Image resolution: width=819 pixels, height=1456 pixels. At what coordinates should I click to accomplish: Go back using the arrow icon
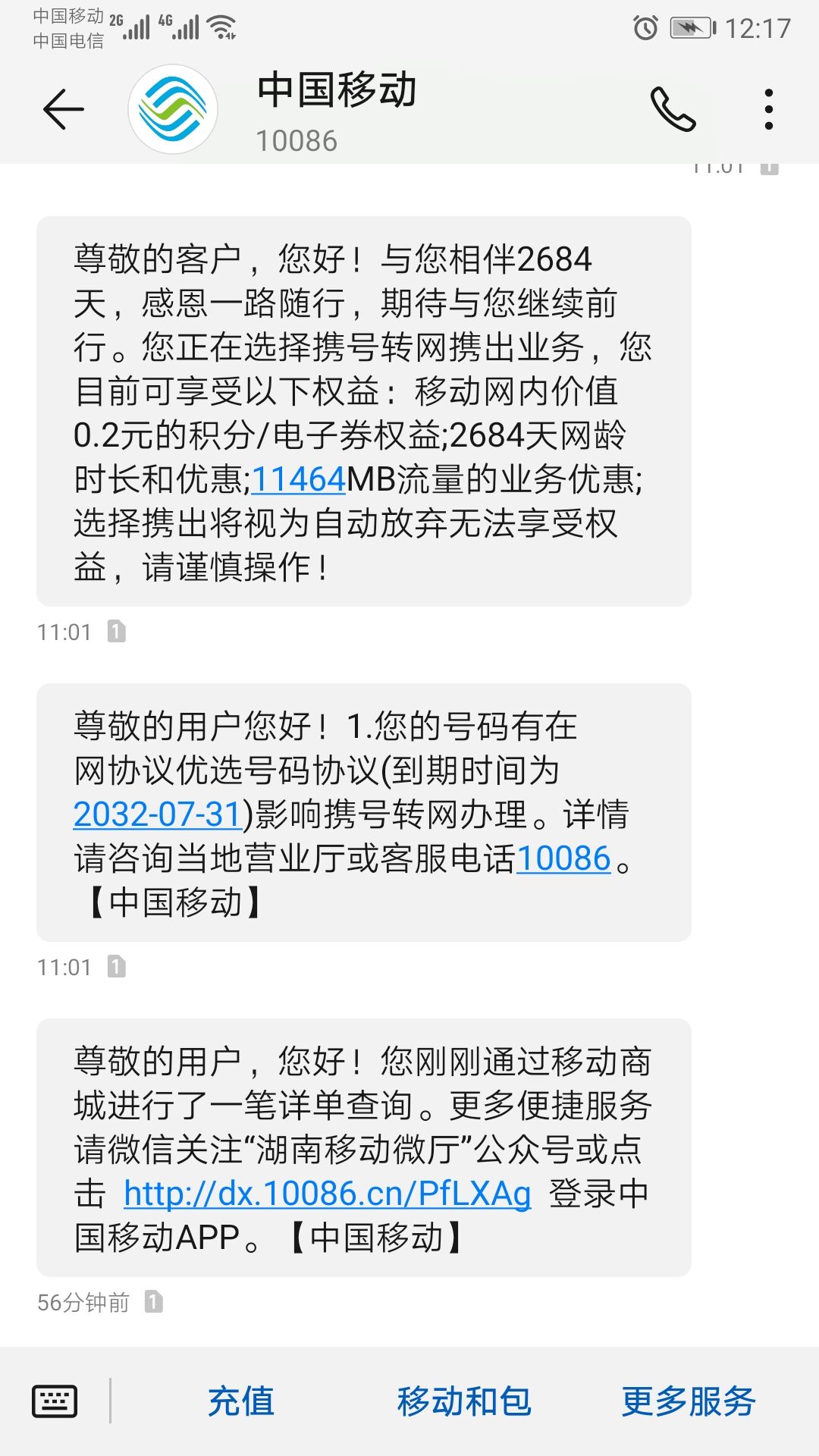[x=64, y=109]
